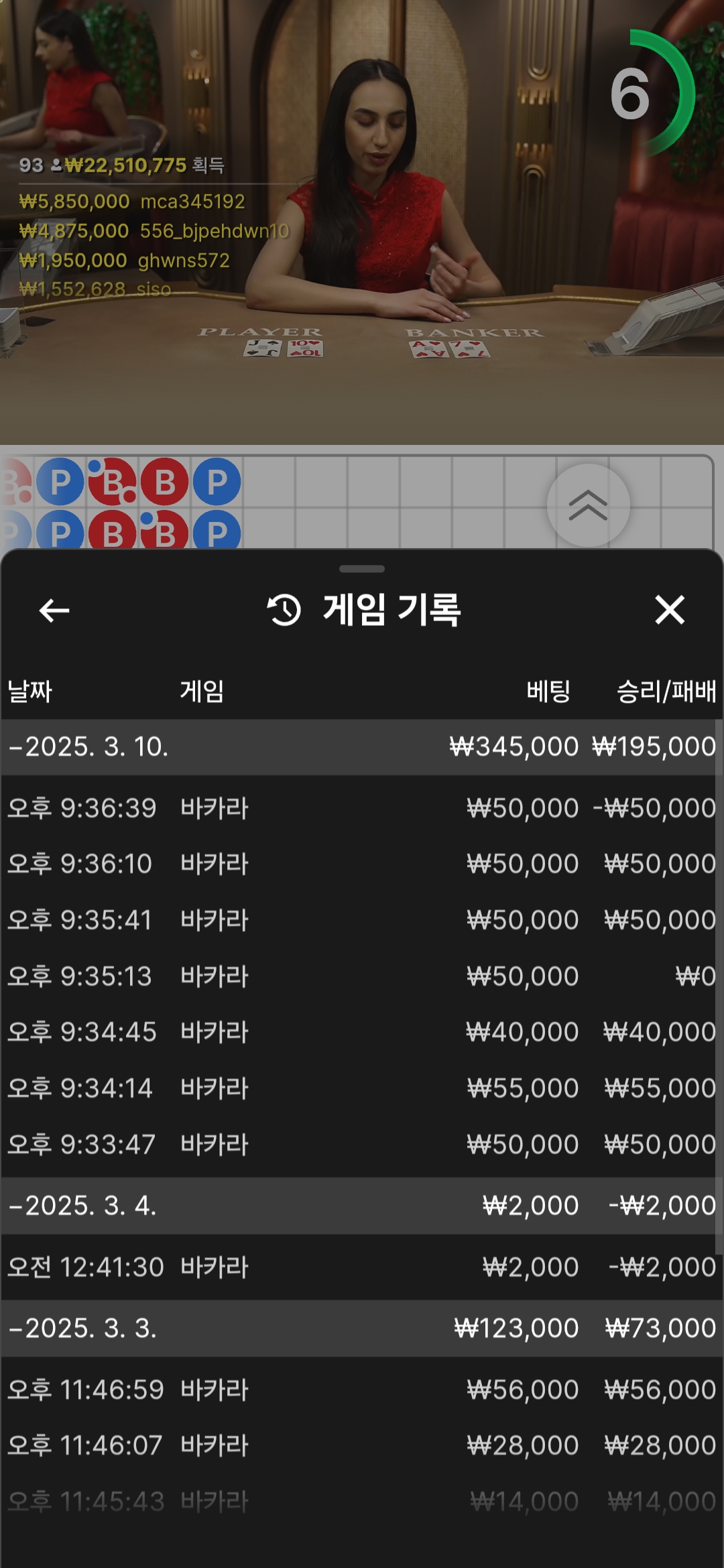Open the 오후 9:34:14 바카라 record
The image size is (724, 1568).
362,1088
